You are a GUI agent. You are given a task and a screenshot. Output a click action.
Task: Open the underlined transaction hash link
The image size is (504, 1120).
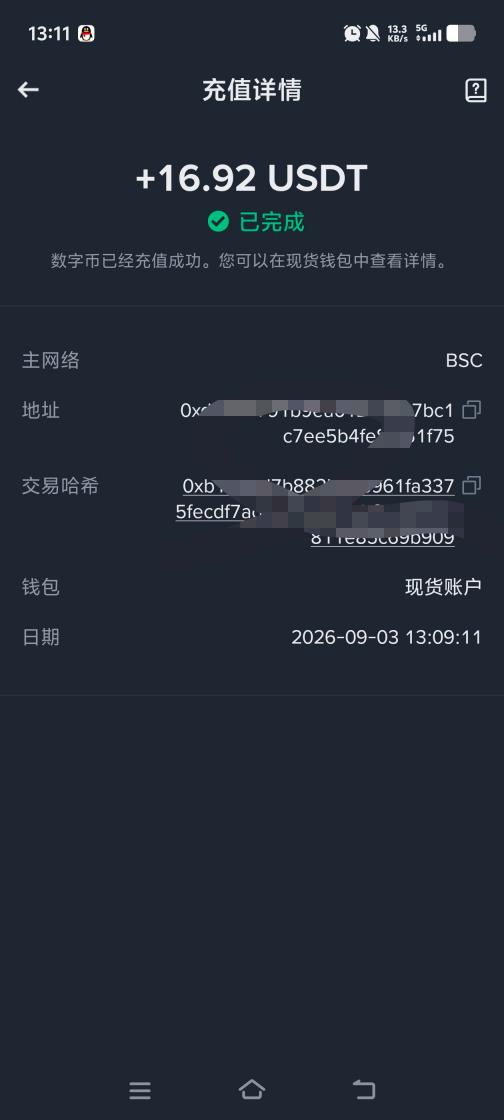click(x=315, y=512)
